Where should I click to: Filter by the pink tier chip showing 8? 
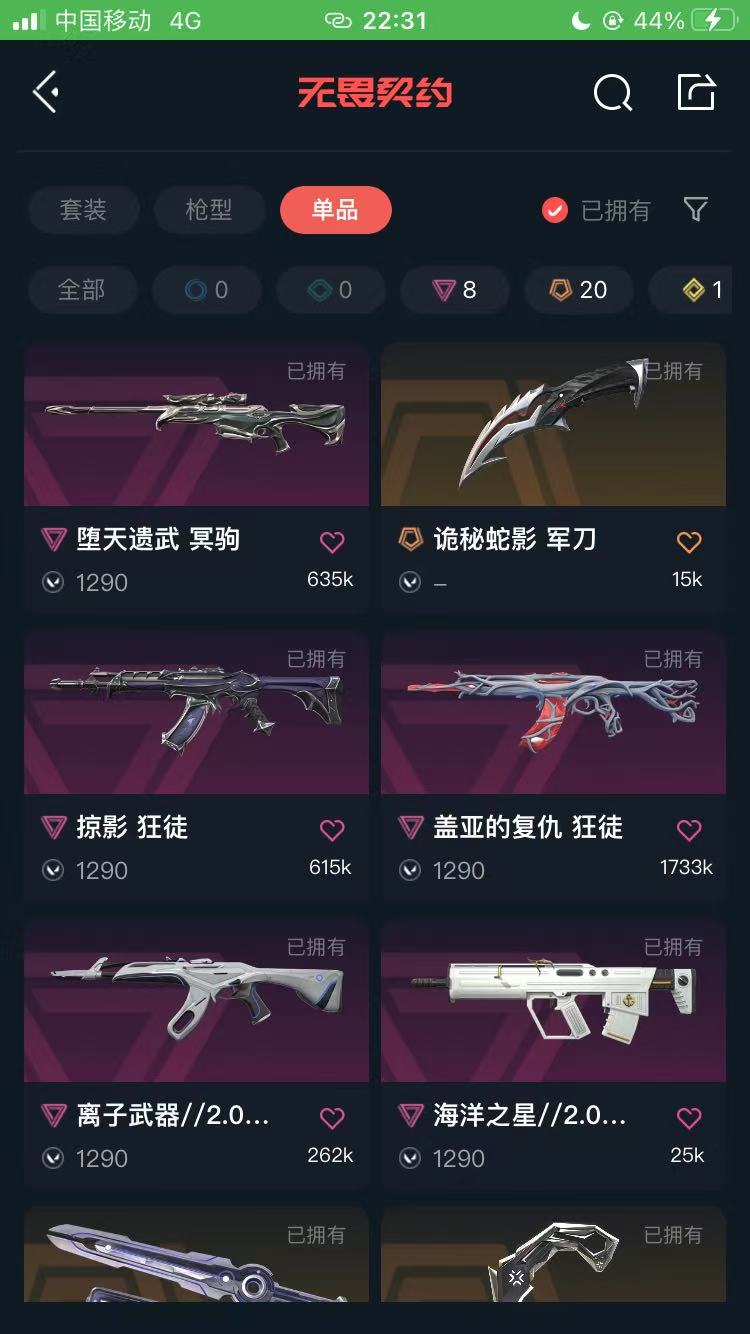(x=455, y=290)
